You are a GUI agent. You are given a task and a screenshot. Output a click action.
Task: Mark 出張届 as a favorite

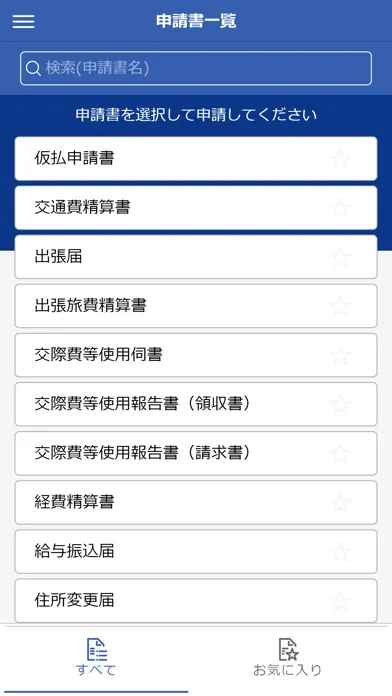[x=341, y=257]
